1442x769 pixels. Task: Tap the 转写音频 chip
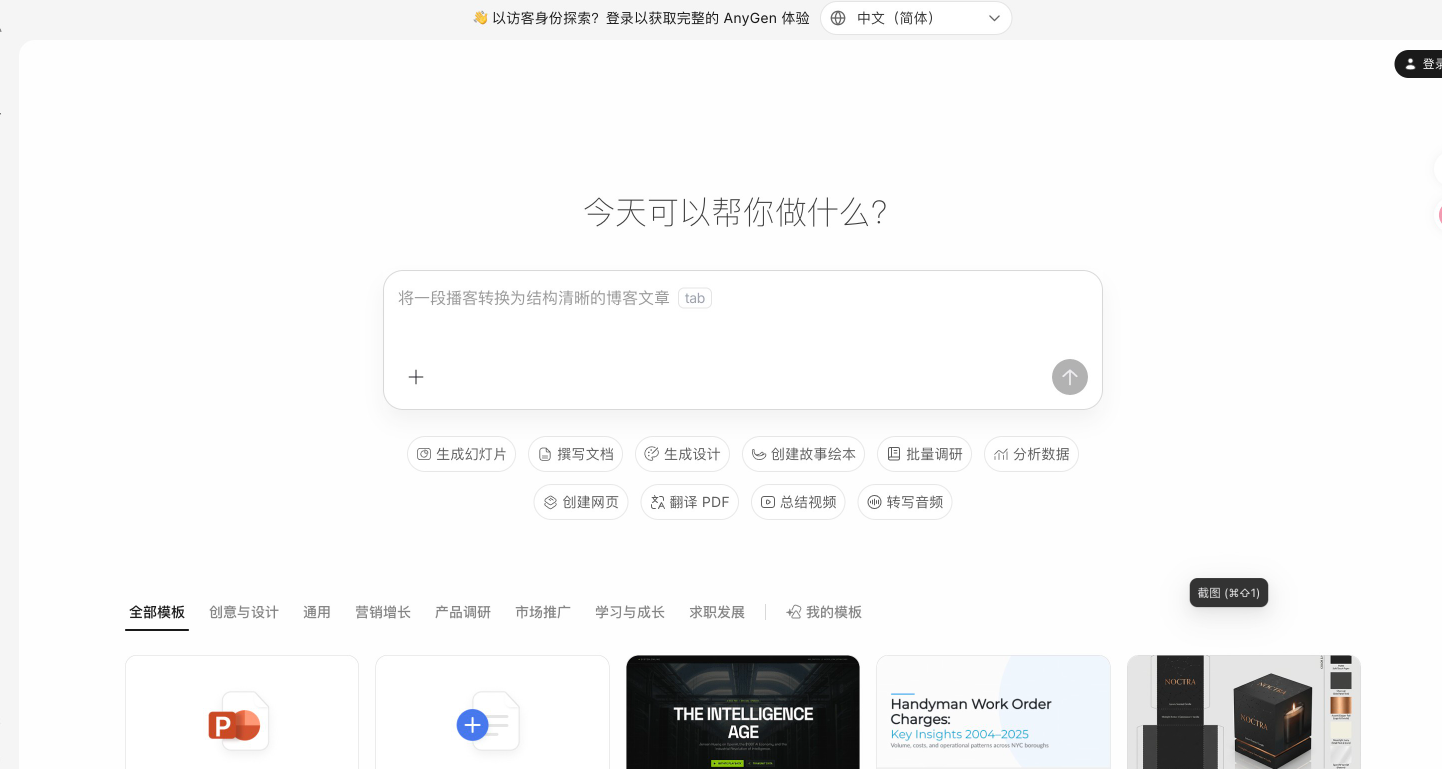904,502
